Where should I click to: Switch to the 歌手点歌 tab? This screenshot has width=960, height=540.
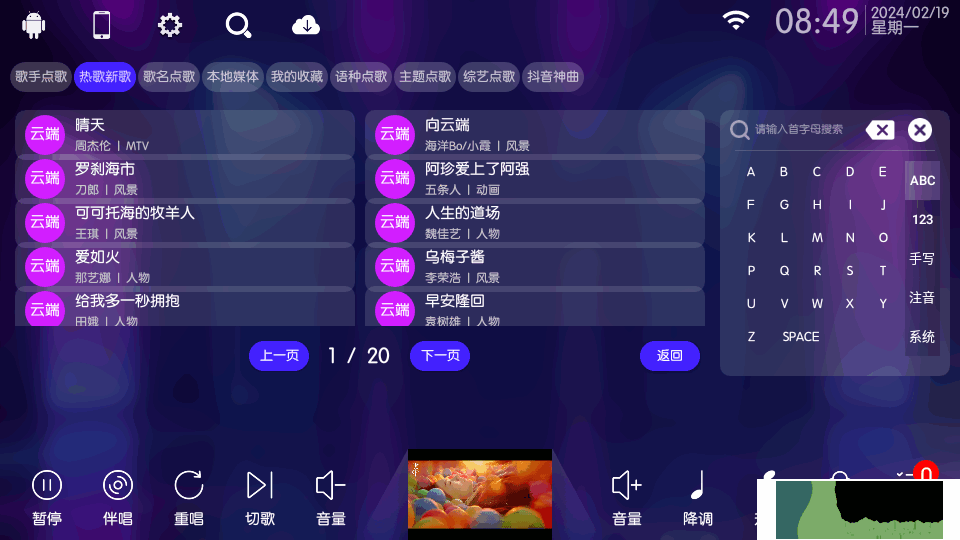point(41,76)
